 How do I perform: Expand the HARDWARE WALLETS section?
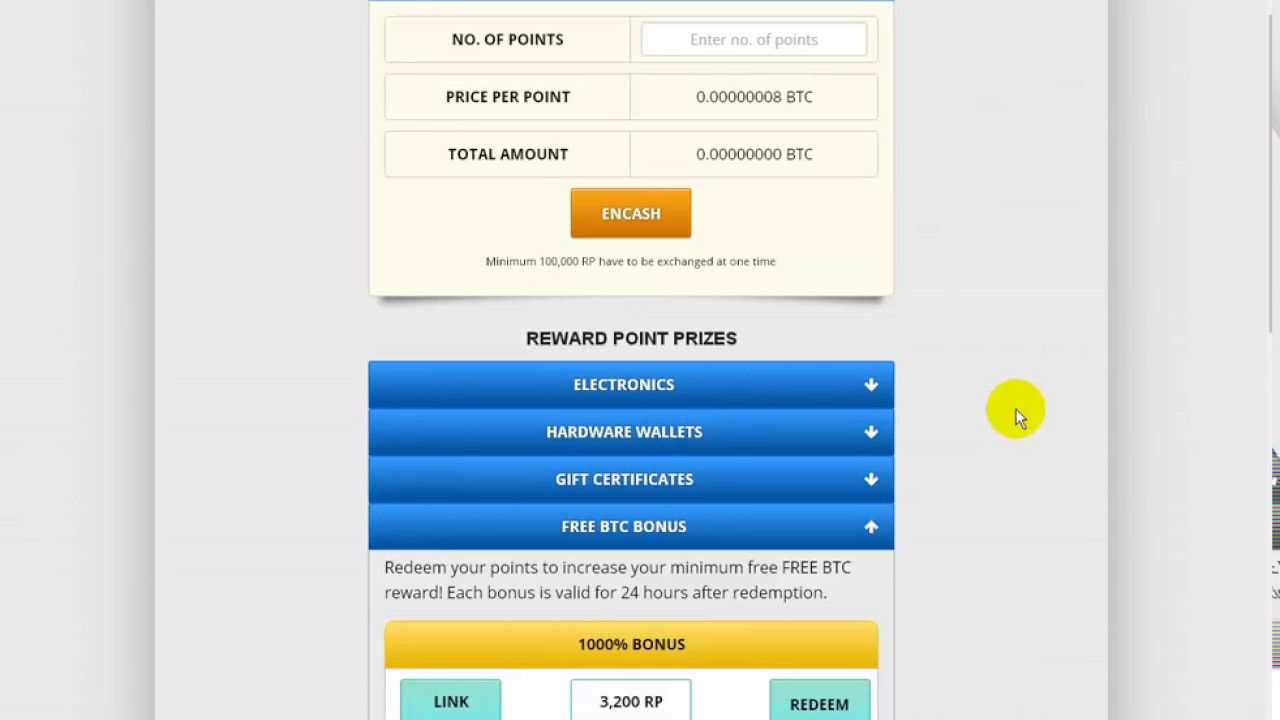tap(630, 432)
